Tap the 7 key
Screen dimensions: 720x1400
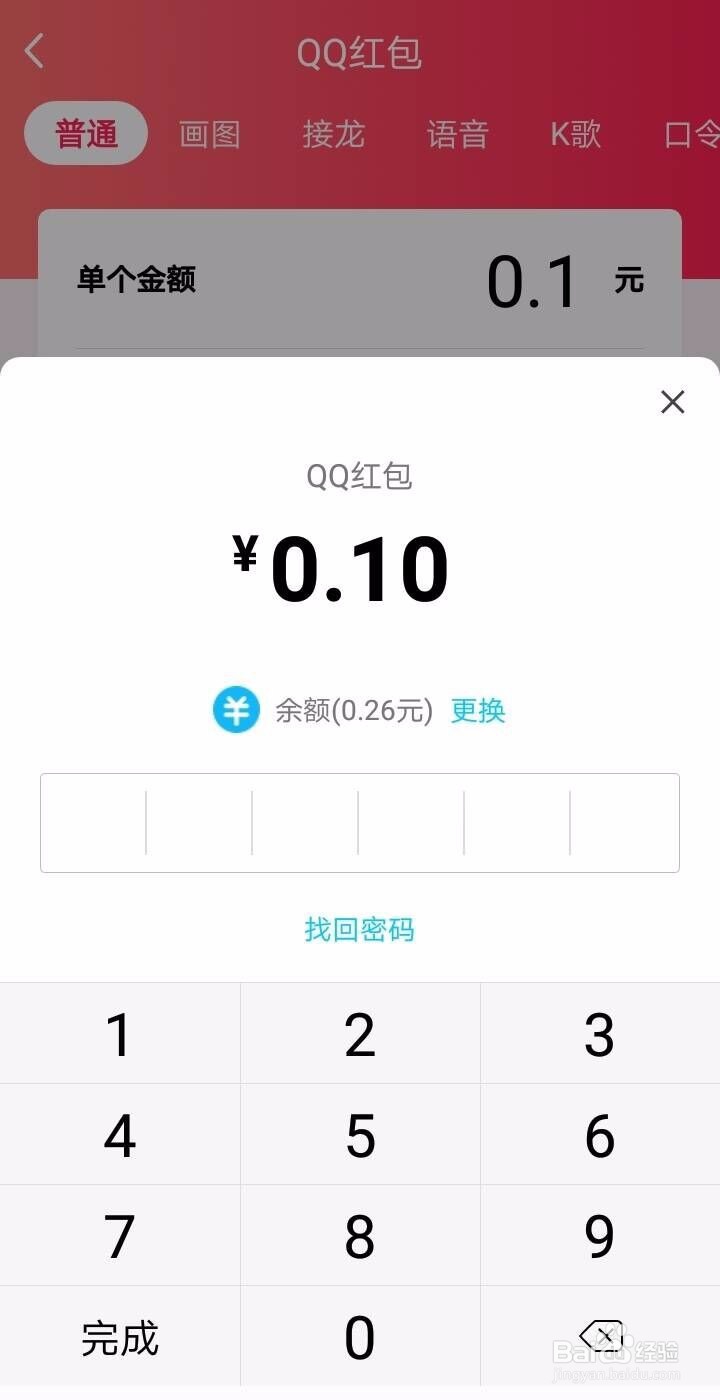(119, 1236)
